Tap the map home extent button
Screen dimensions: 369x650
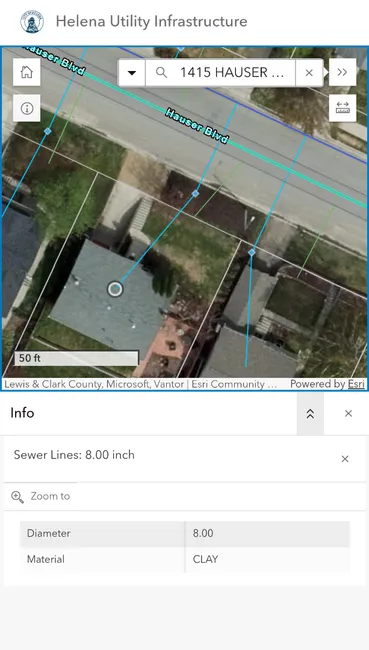(x=27, y=72)
